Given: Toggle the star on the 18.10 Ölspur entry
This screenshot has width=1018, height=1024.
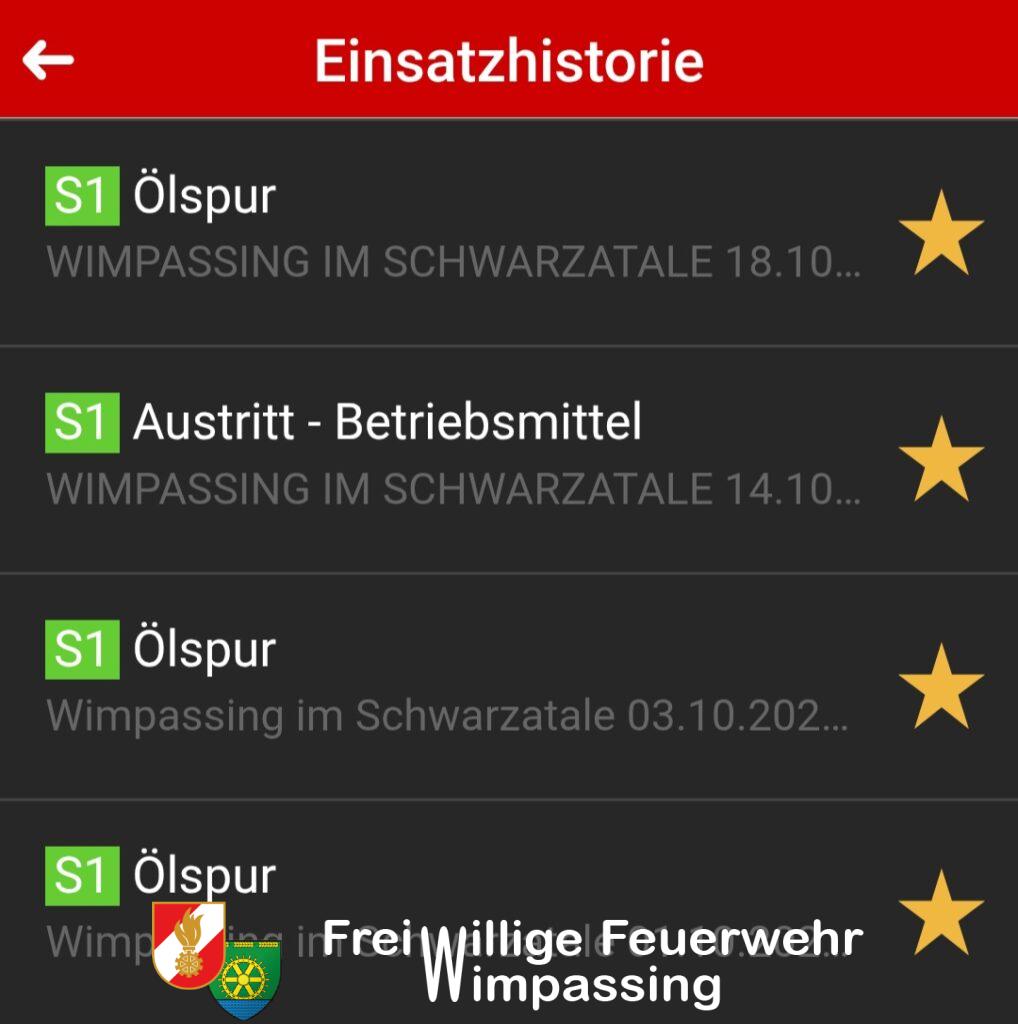Looking at the screenshot, I should [941, 232].
